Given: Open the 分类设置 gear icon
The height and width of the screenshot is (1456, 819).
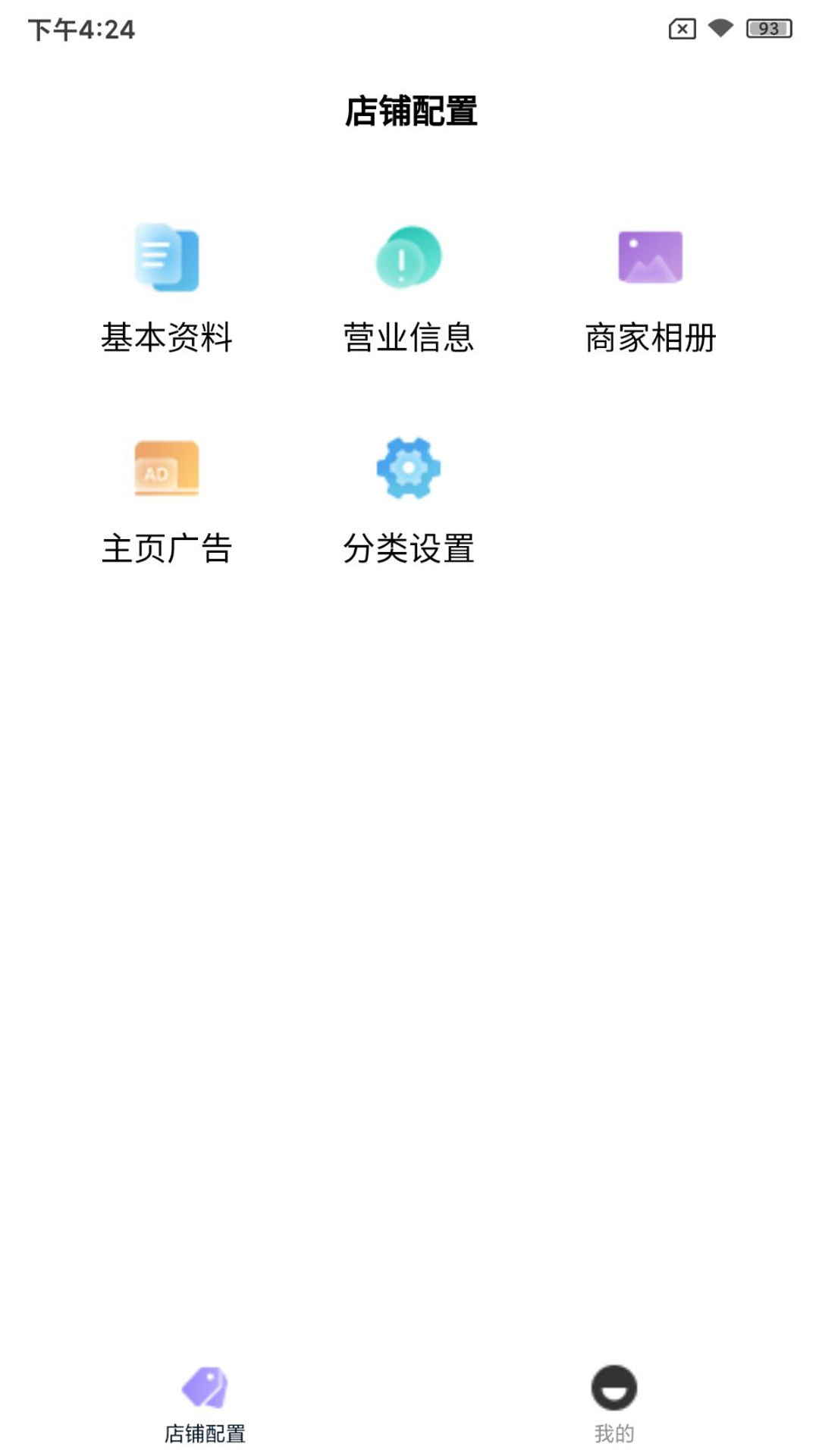Looking at the screenshot, I should (x=407, y=468).
